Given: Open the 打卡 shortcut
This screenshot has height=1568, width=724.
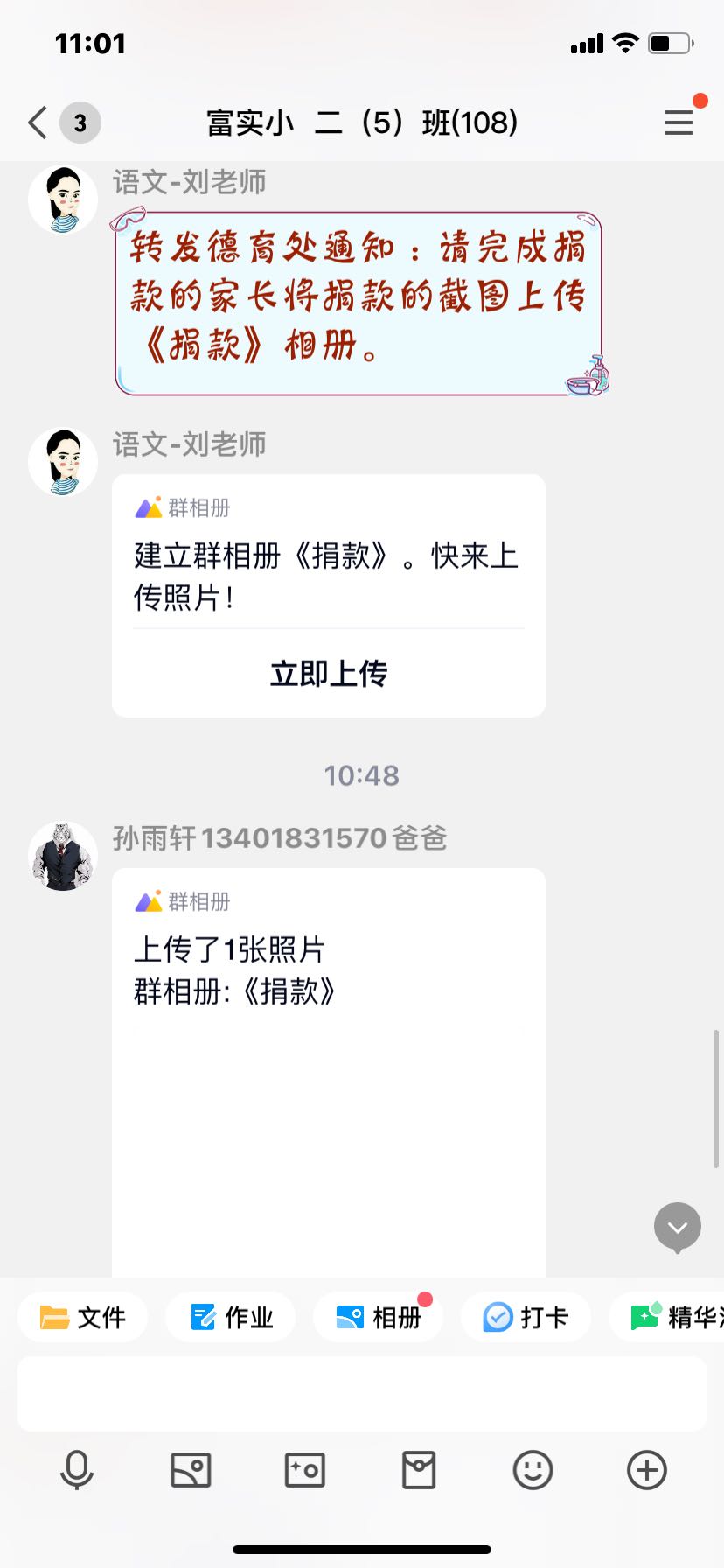Looking at the screenshot, I should click(x=526, y=1317).
